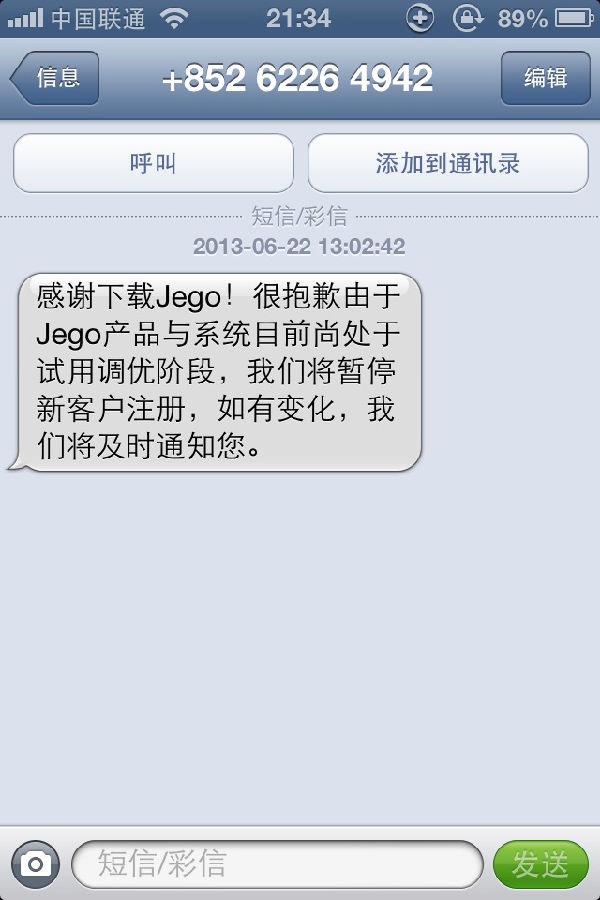Tap 添加到通讯录 to add to contacts

pos(448,163)
